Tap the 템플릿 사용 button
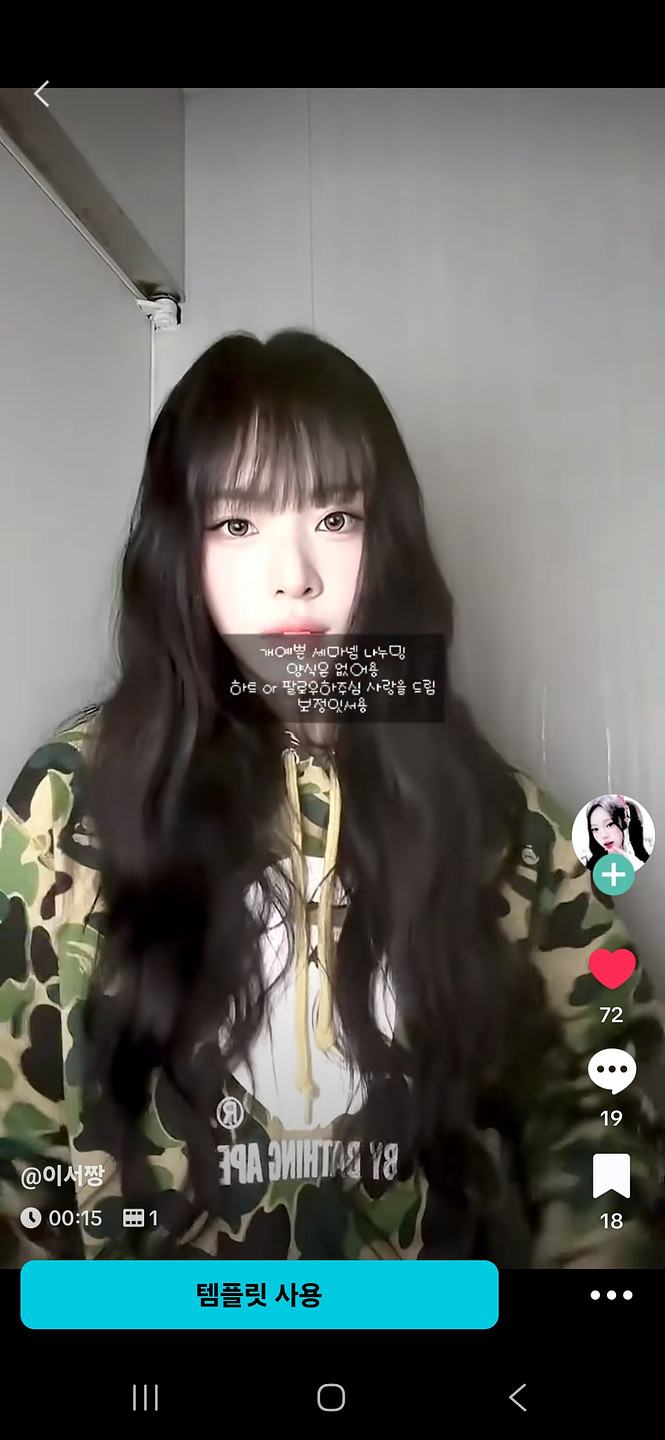 259,1295
